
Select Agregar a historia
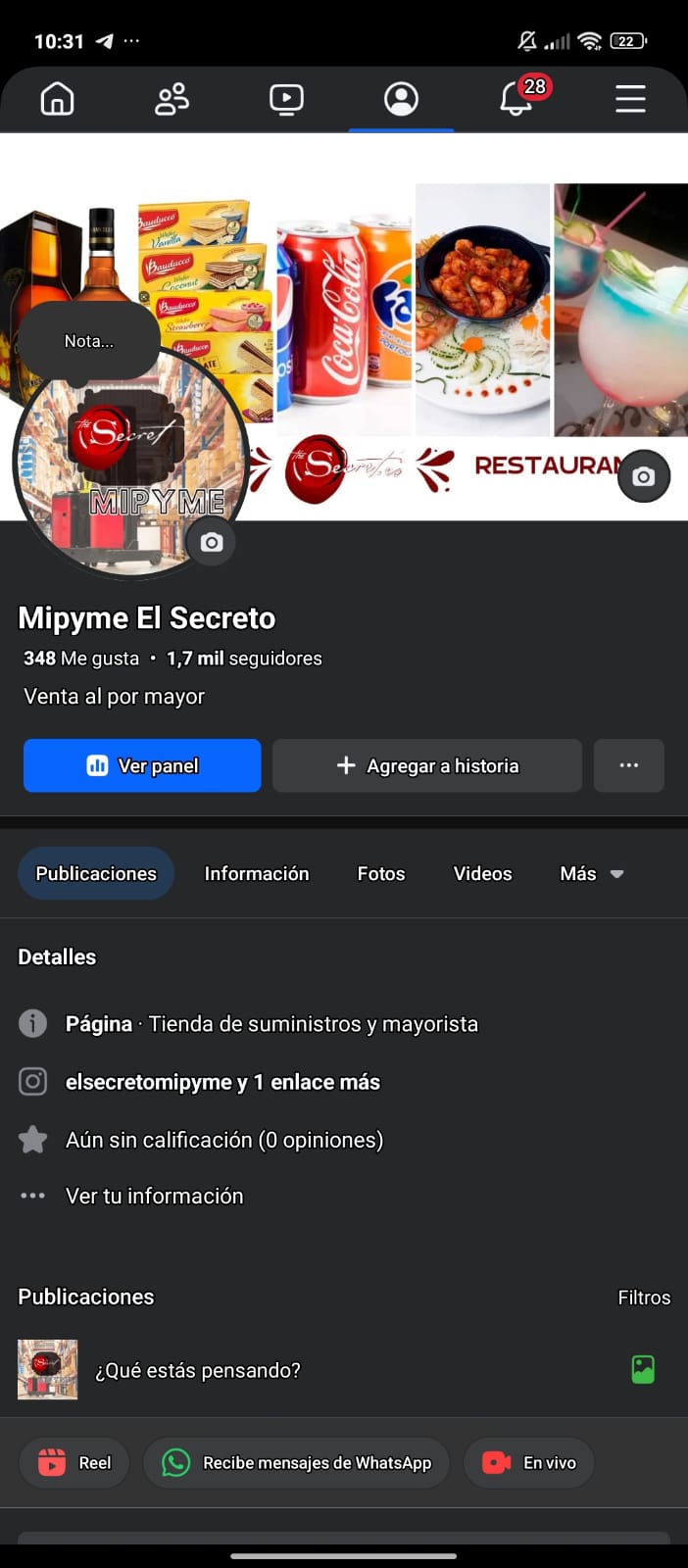pyautogui.click(x=427, y=765)
